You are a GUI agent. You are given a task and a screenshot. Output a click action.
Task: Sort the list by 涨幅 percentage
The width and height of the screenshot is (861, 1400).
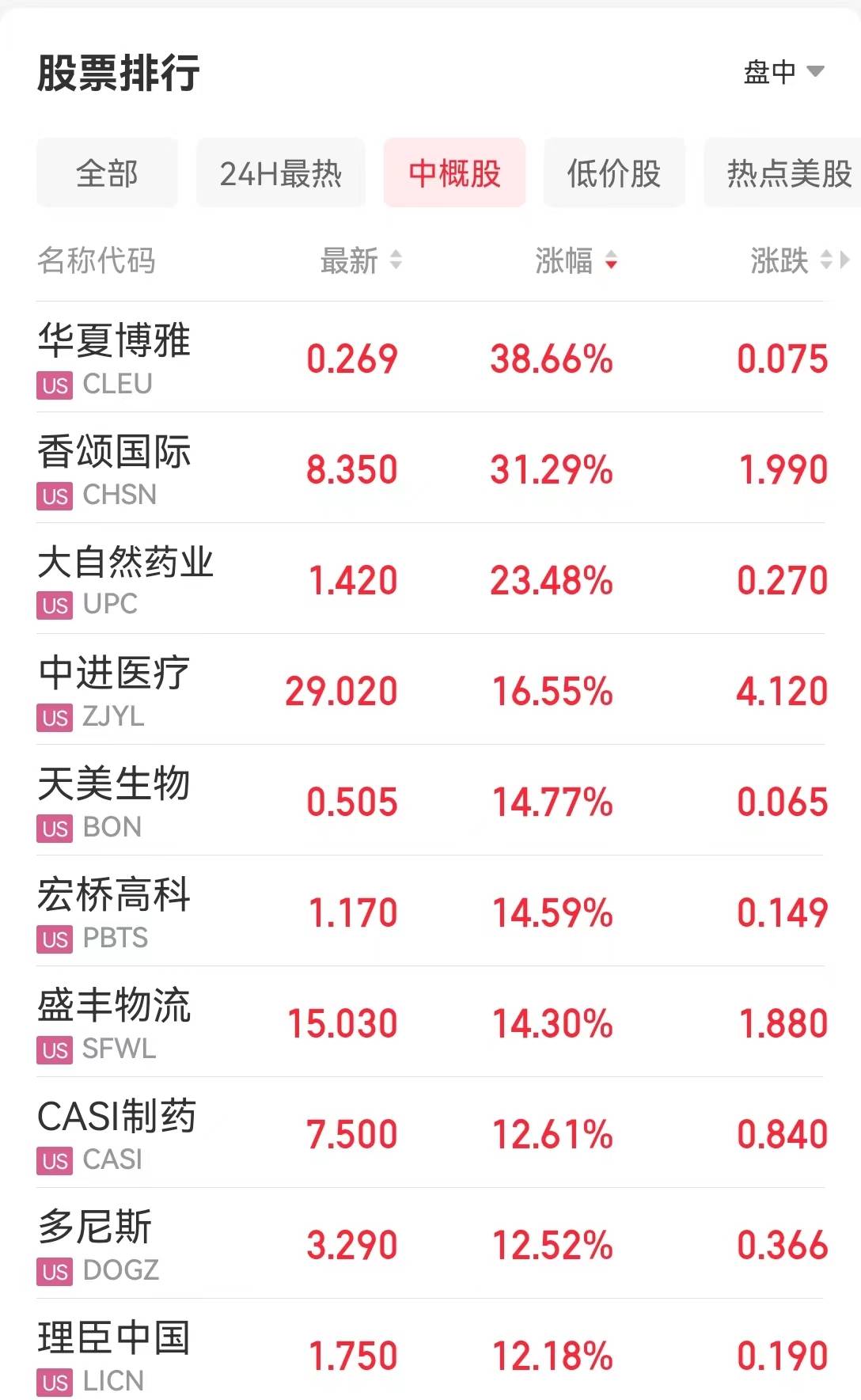point(576,260)
